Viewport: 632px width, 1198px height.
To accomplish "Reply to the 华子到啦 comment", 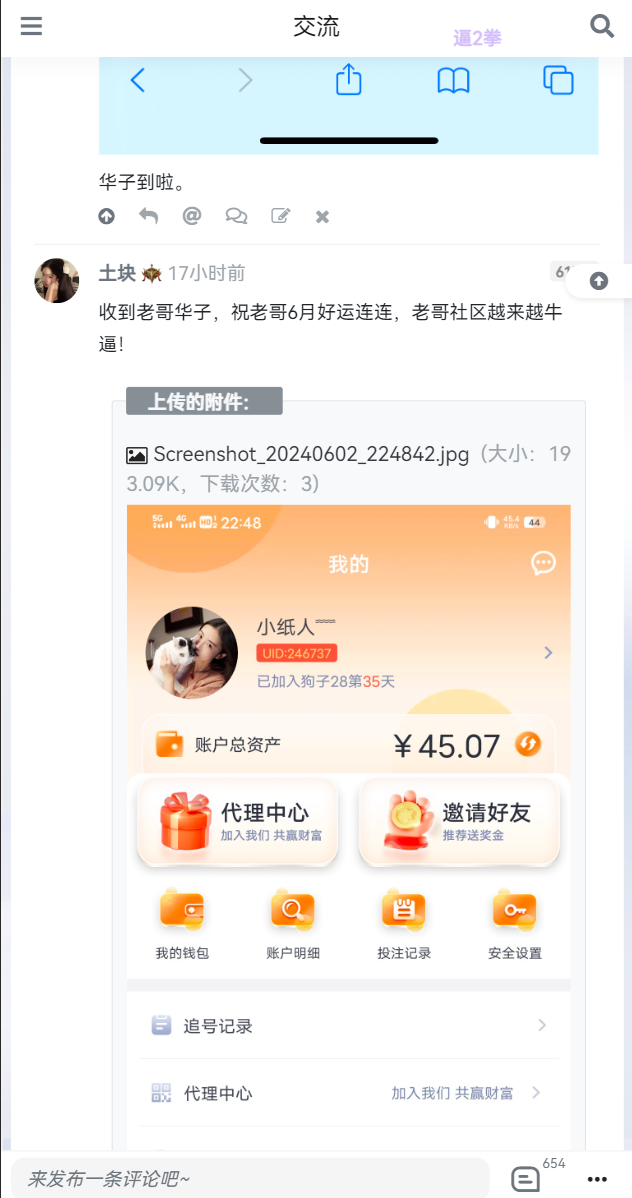I will pyautogui.click(x=149, y=216).
